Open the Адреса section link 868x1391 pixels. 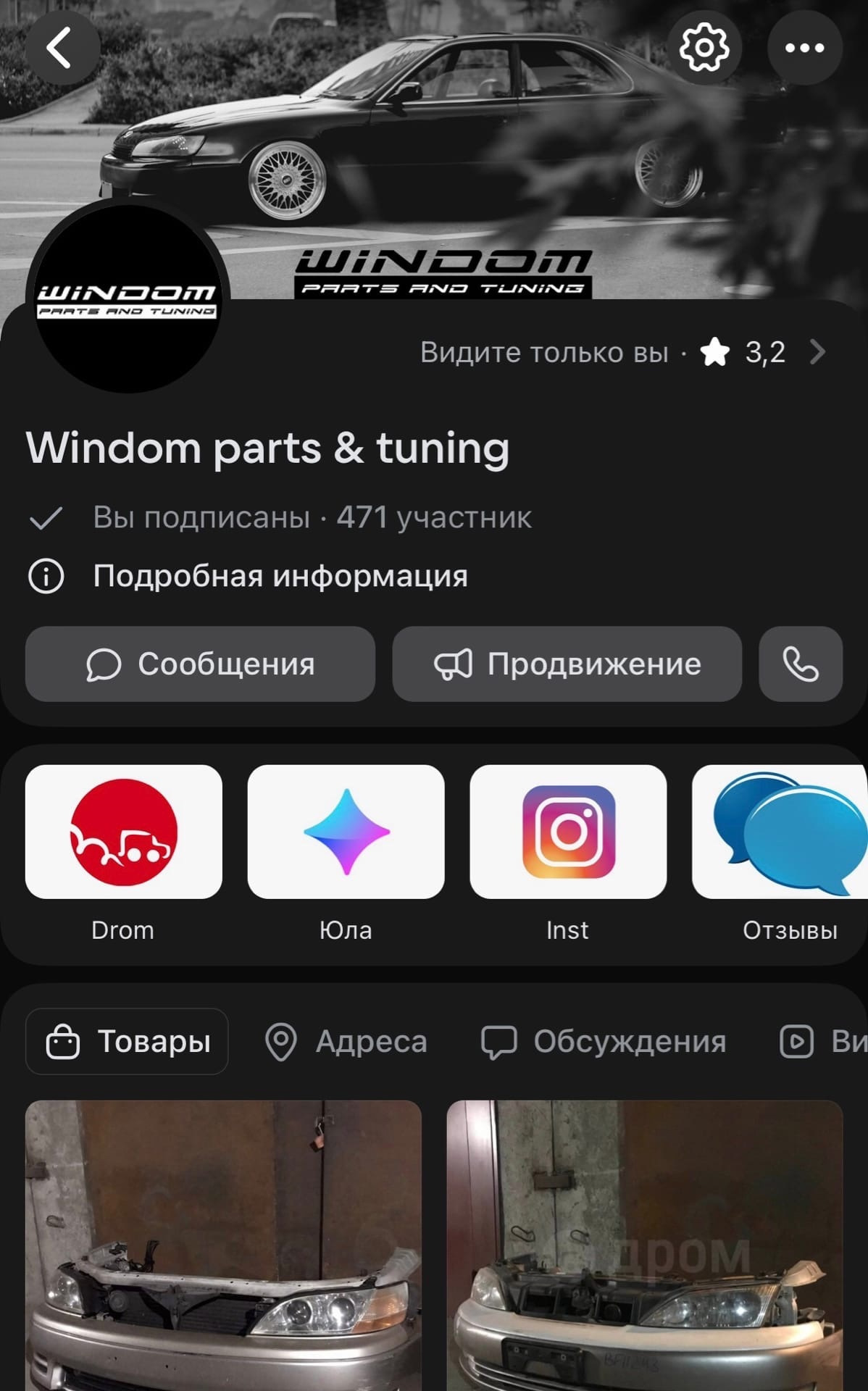click(348, 1042)
